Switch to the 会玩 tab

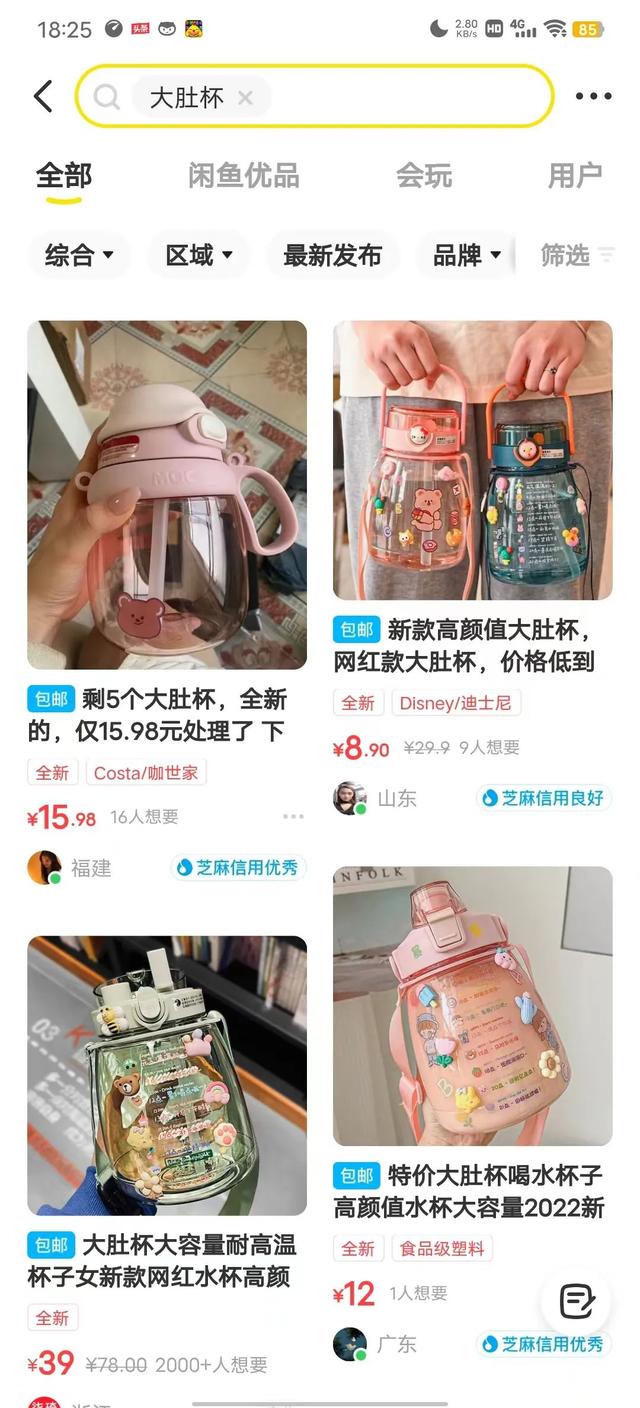coord(424,176)
